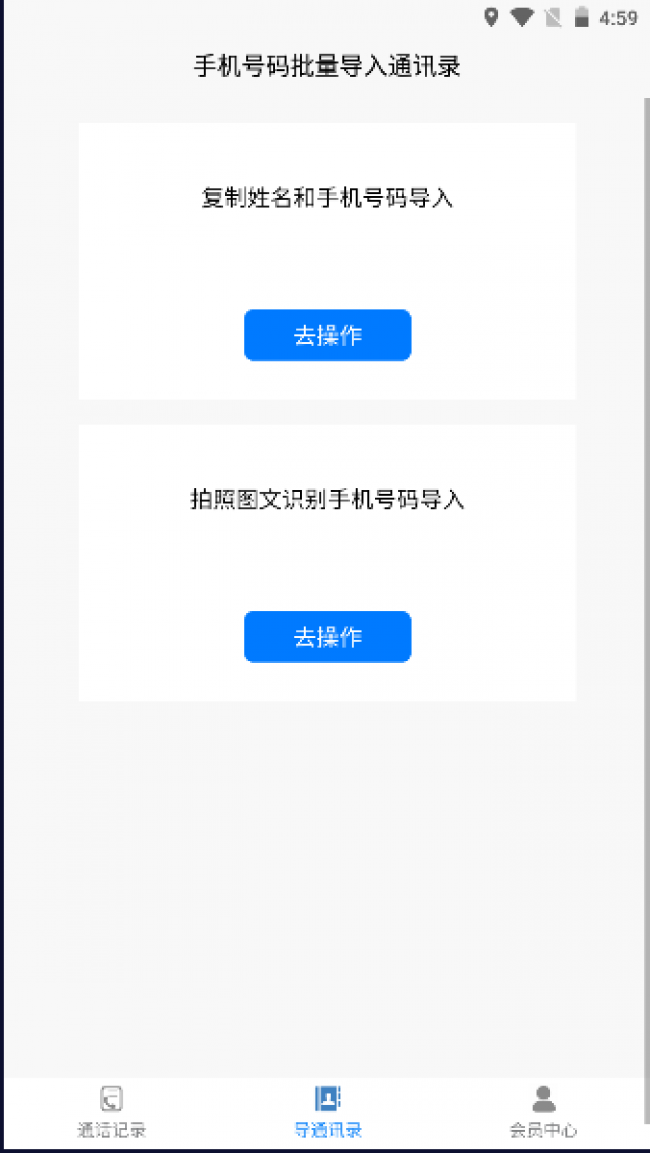Open the 会员中心 tab
This screenshot has height=1153, width=650.
point(543,1112)
